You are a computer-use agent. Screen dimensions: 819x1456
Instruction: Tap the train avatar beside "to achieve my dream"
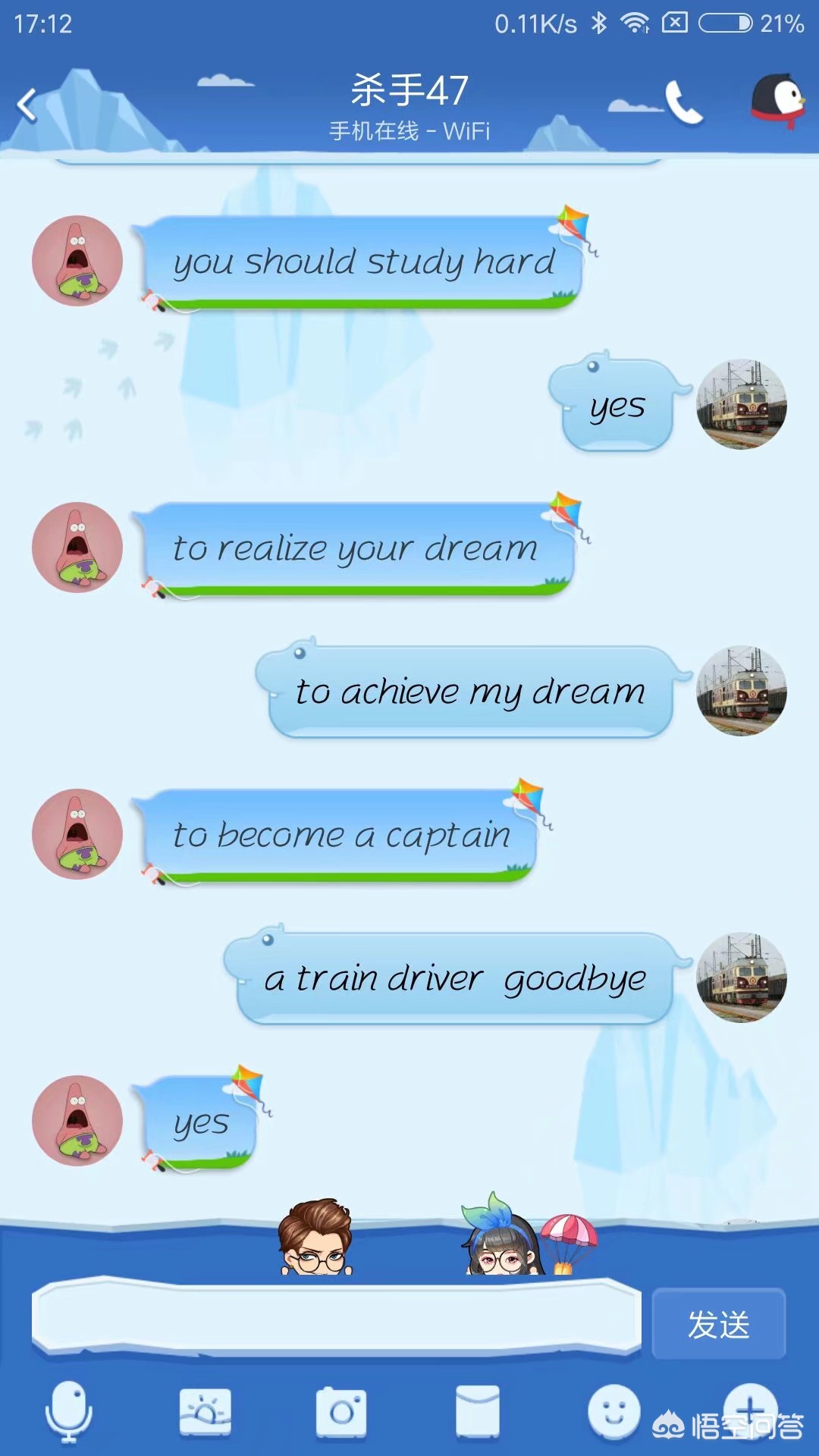[x=742, y=691]
